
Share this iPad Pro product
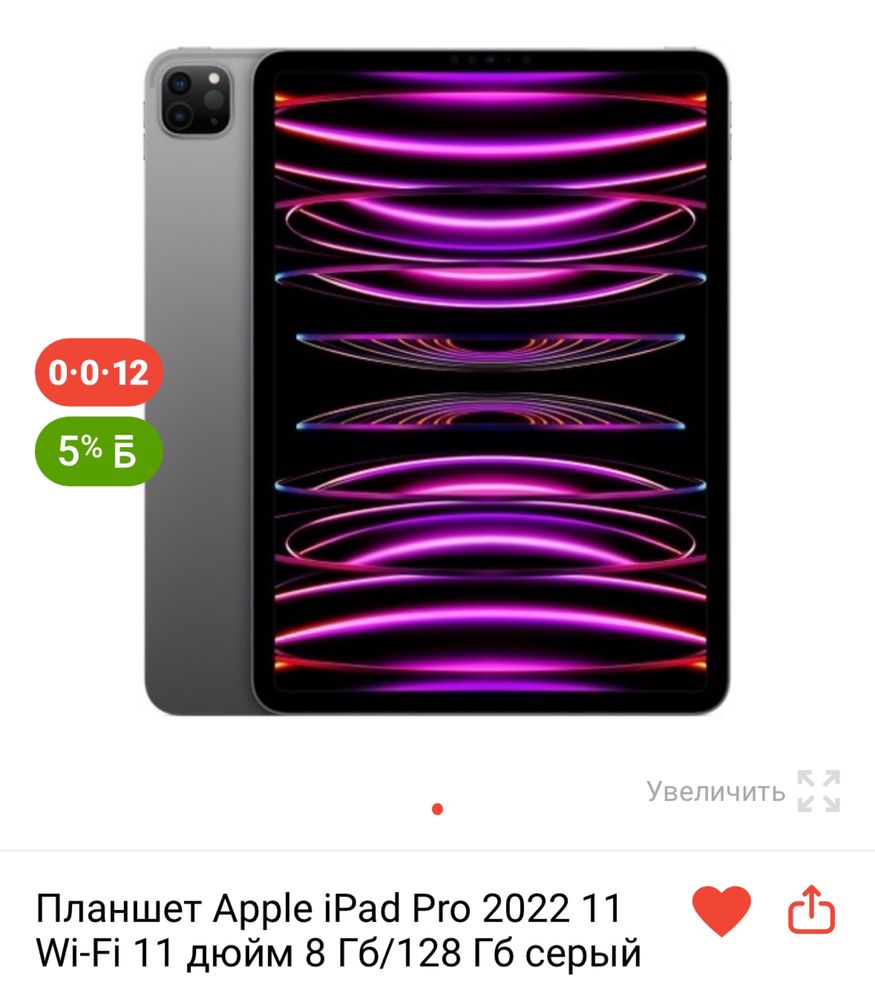point(811,910)
